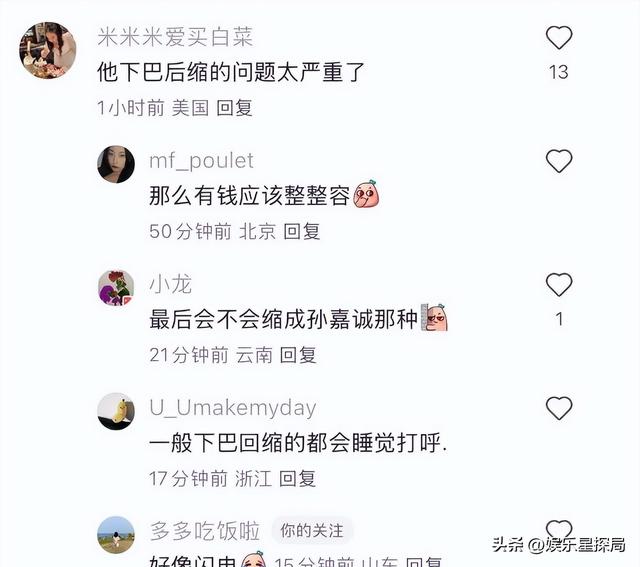Open 米米米爱买白菜's profile avatar
This screenshot has height=567, width=640.
[x=47, y=50]
